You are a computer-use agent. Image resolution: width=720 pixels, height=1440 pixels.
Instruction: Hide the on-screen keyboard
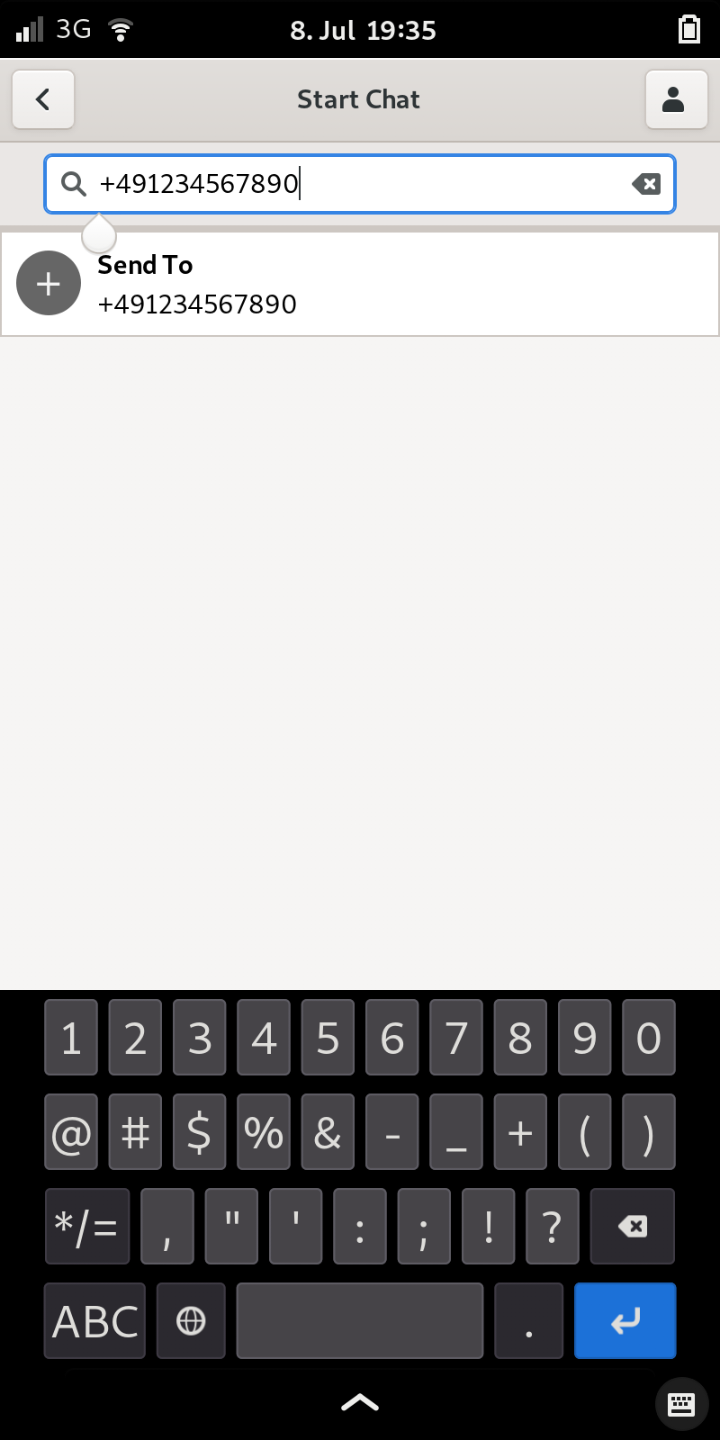[682, 1404]
